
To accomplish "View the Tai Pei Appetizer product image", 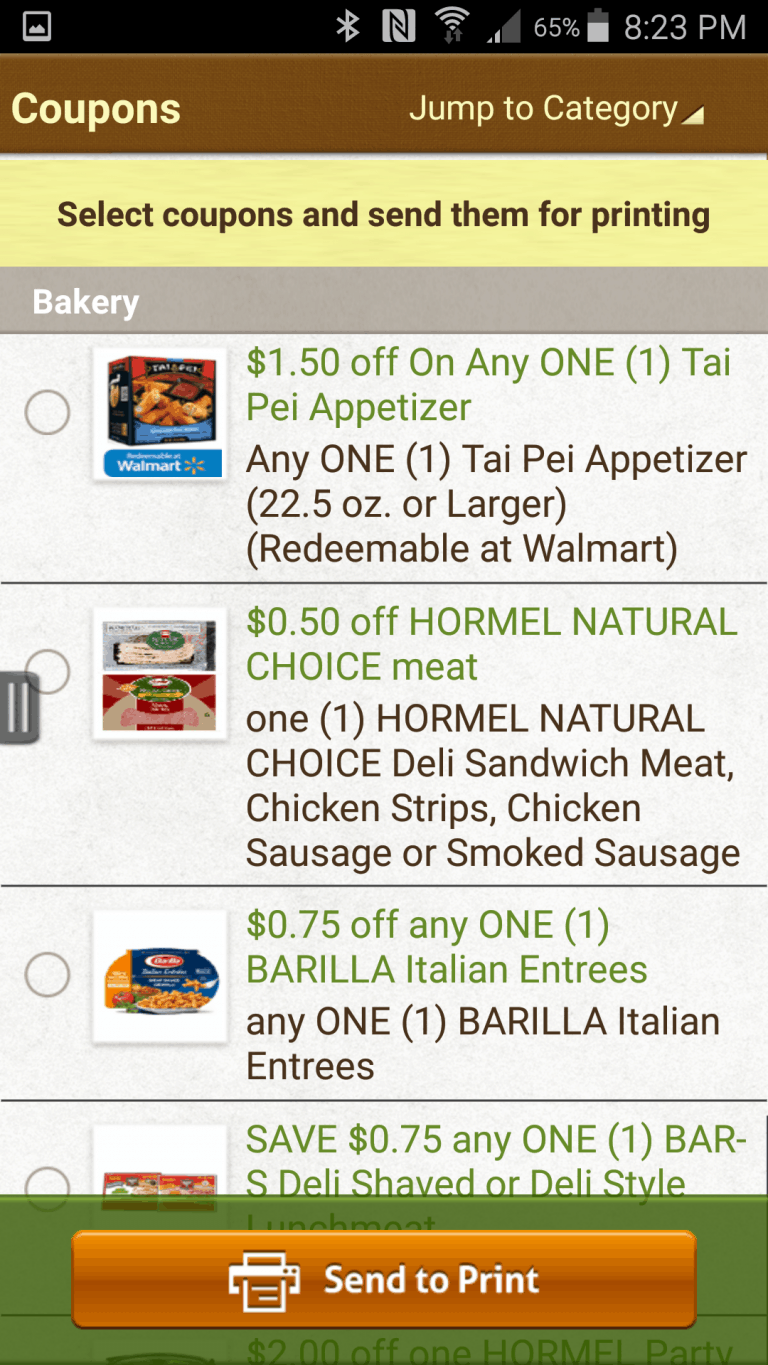I will 161,413.
